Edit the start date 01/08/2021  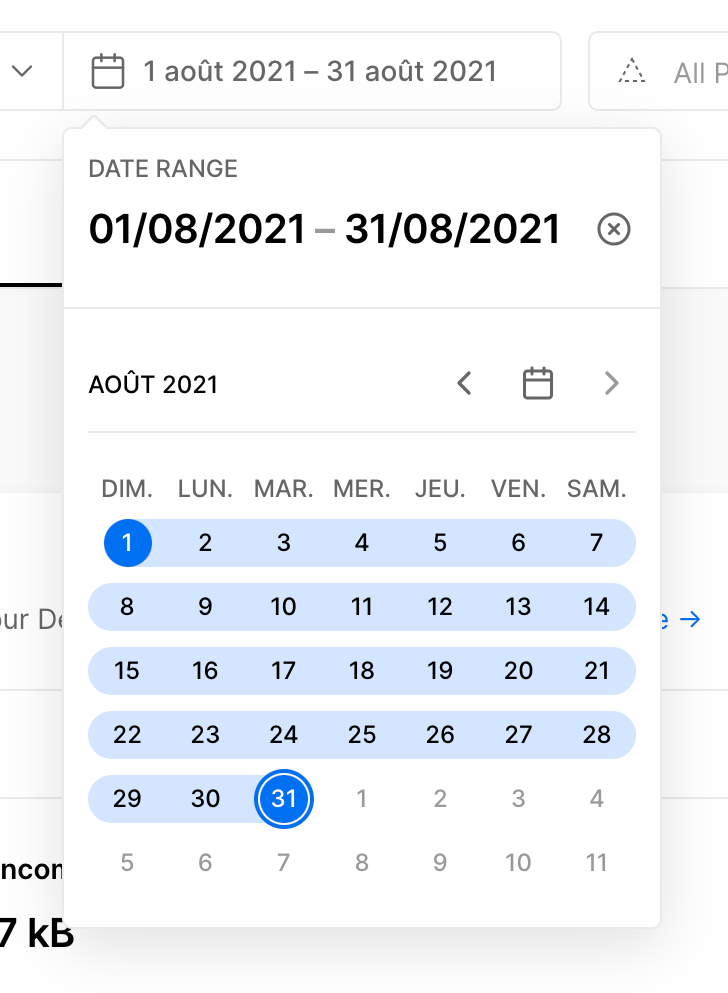pyautogui.click(x=197, y=230)
